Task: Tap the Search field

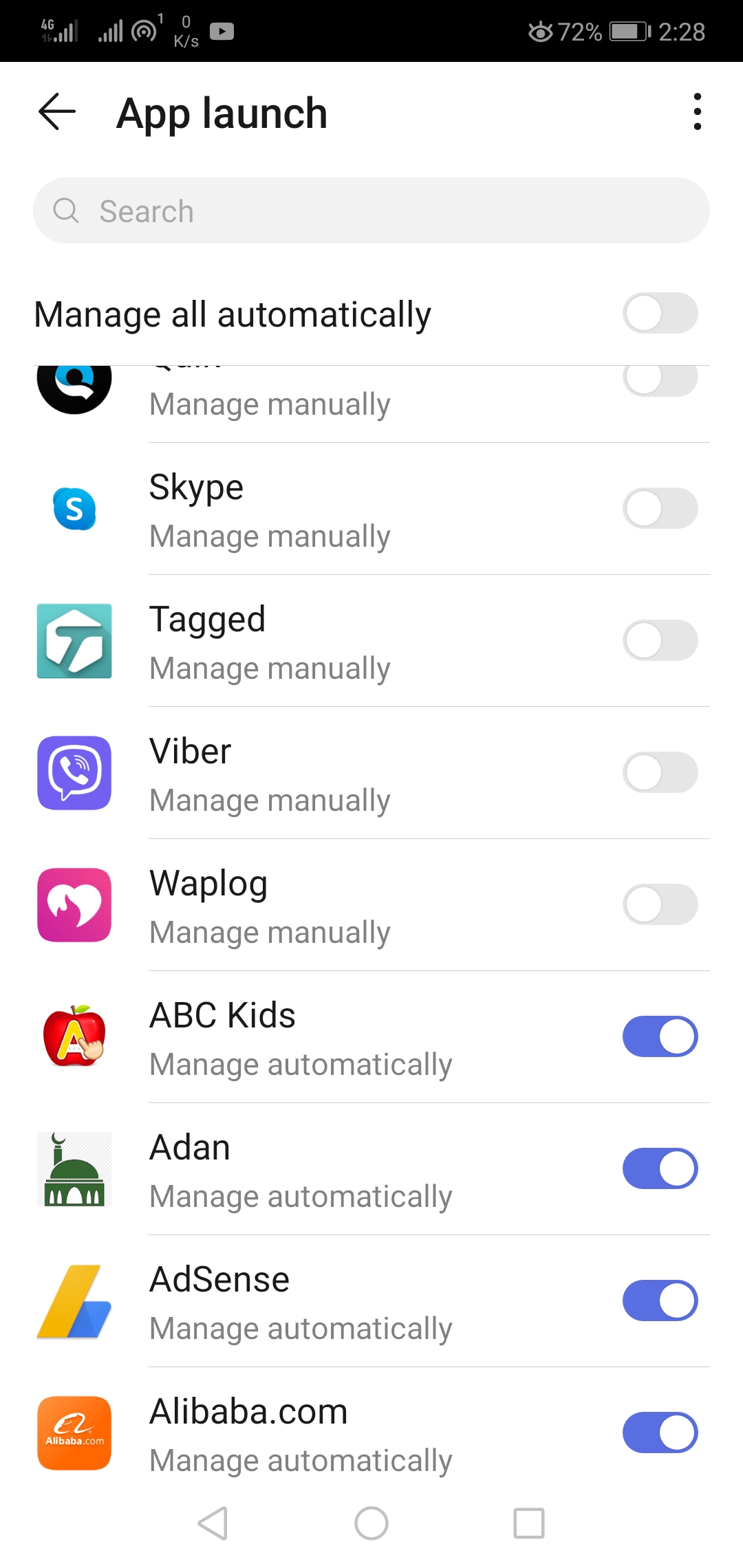Action: (371, 210)
